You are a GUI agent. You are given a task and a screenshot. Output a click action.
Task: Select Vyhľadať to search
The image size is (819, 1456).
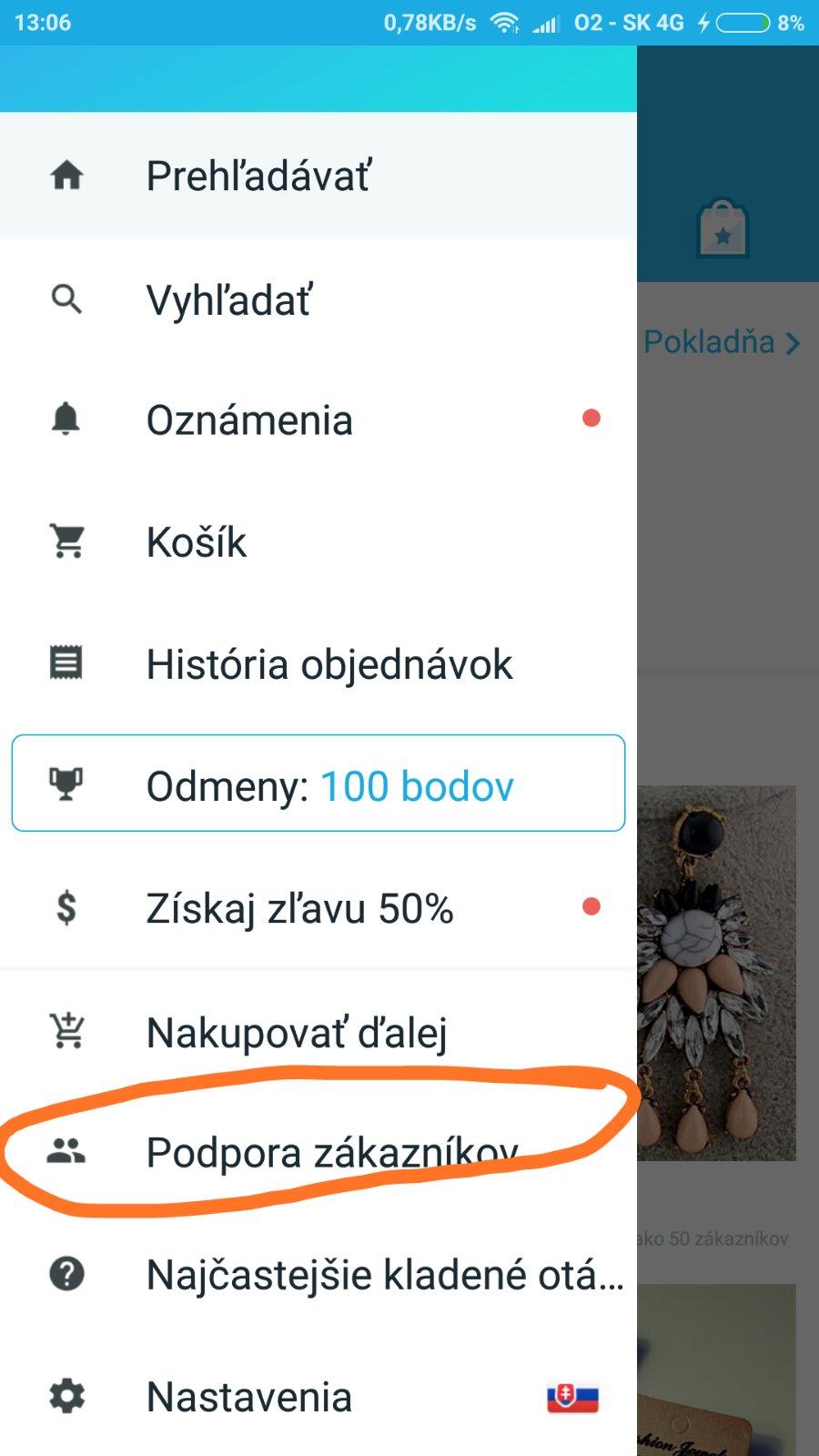tap(229, 299)
